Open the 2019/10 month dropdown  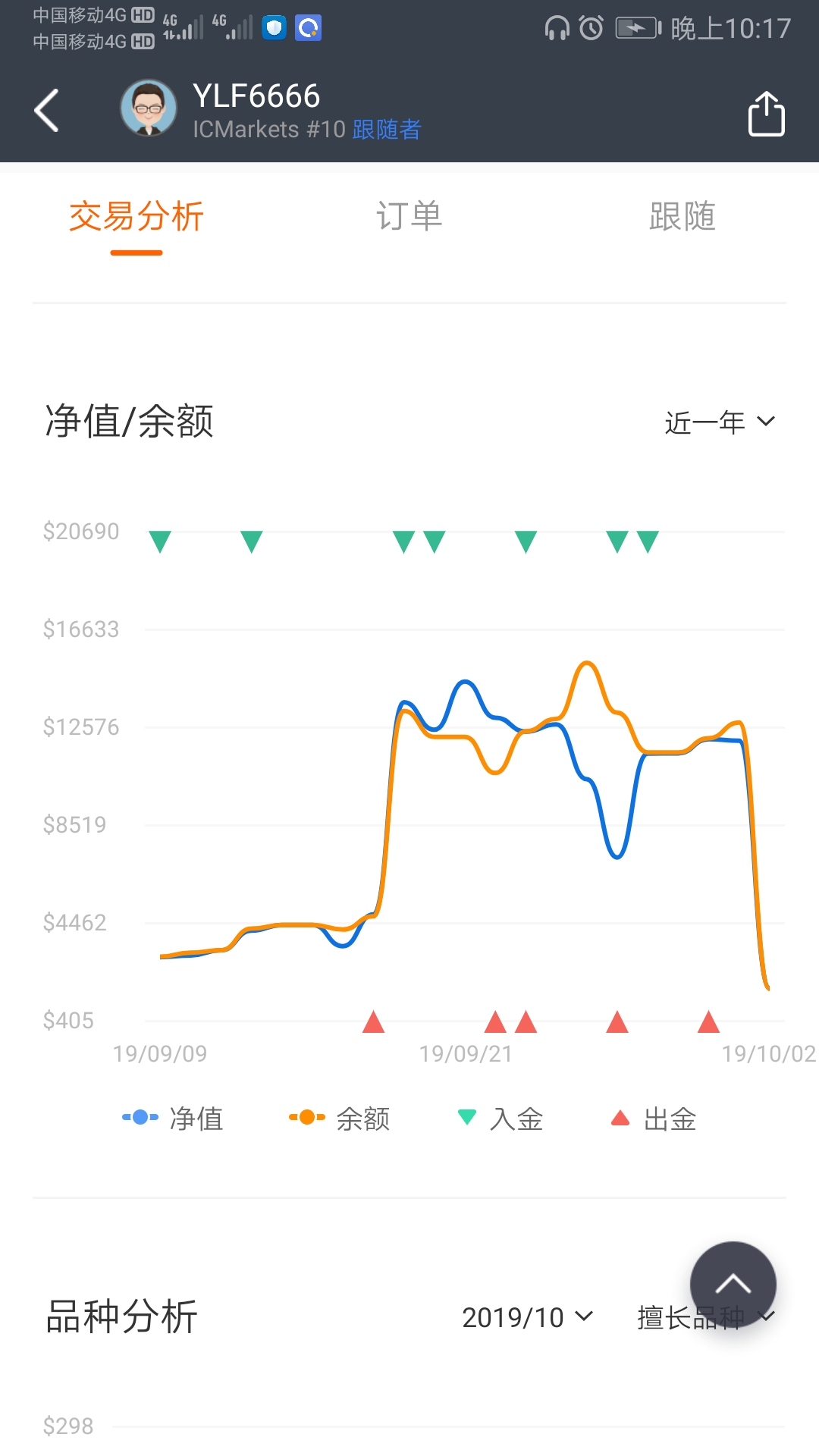528,1318
